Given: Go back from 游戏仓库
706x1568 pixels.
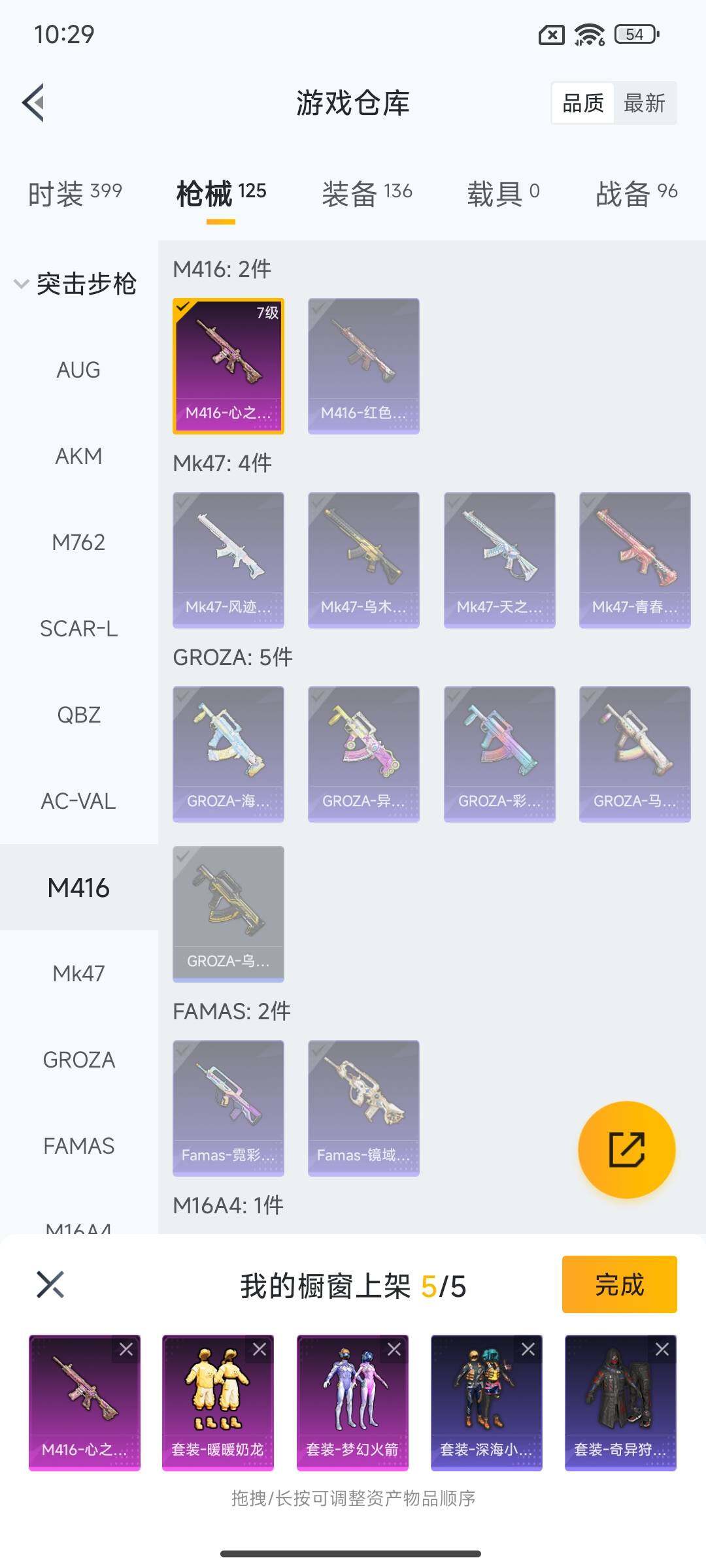Looking at the screenshot, I should click(34, 103).
